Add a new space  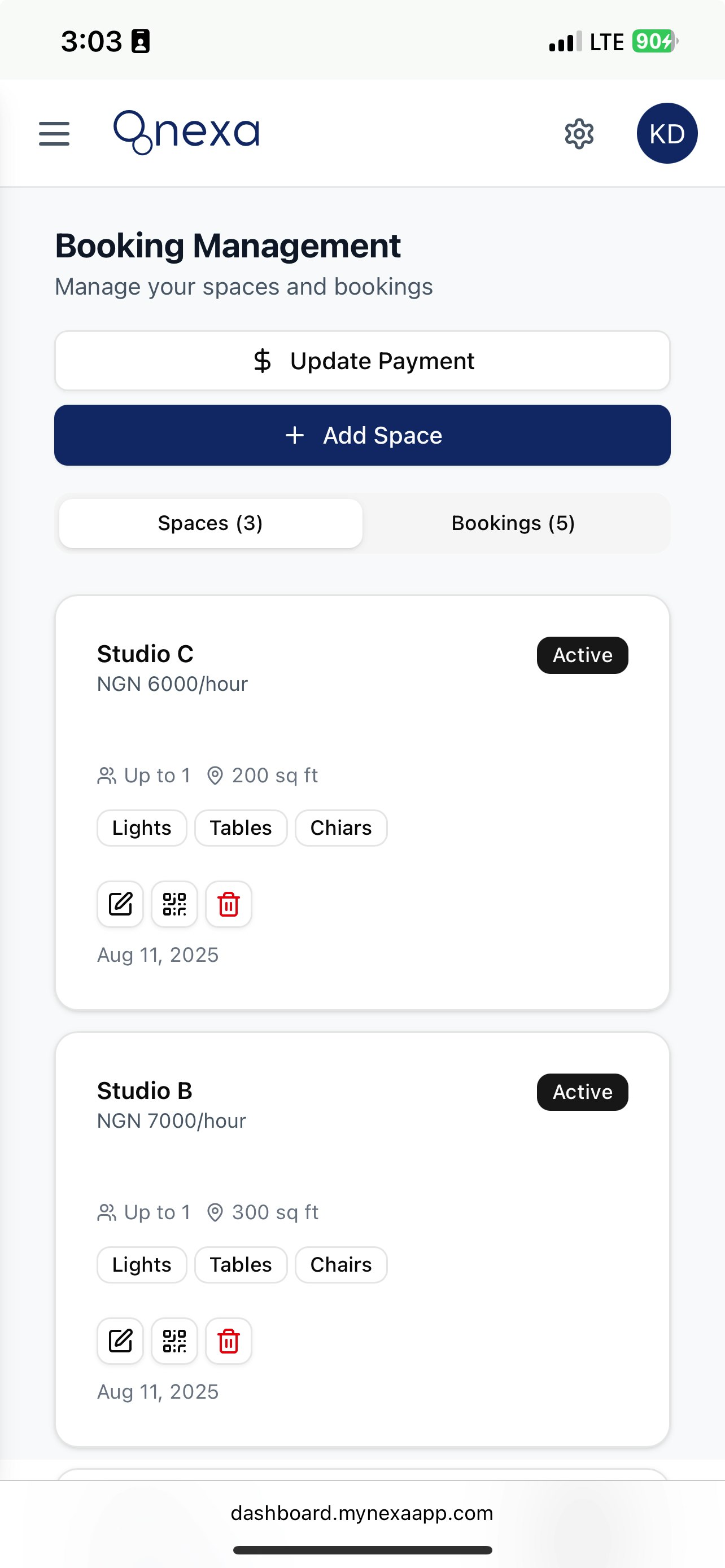[x=362, y=435]
